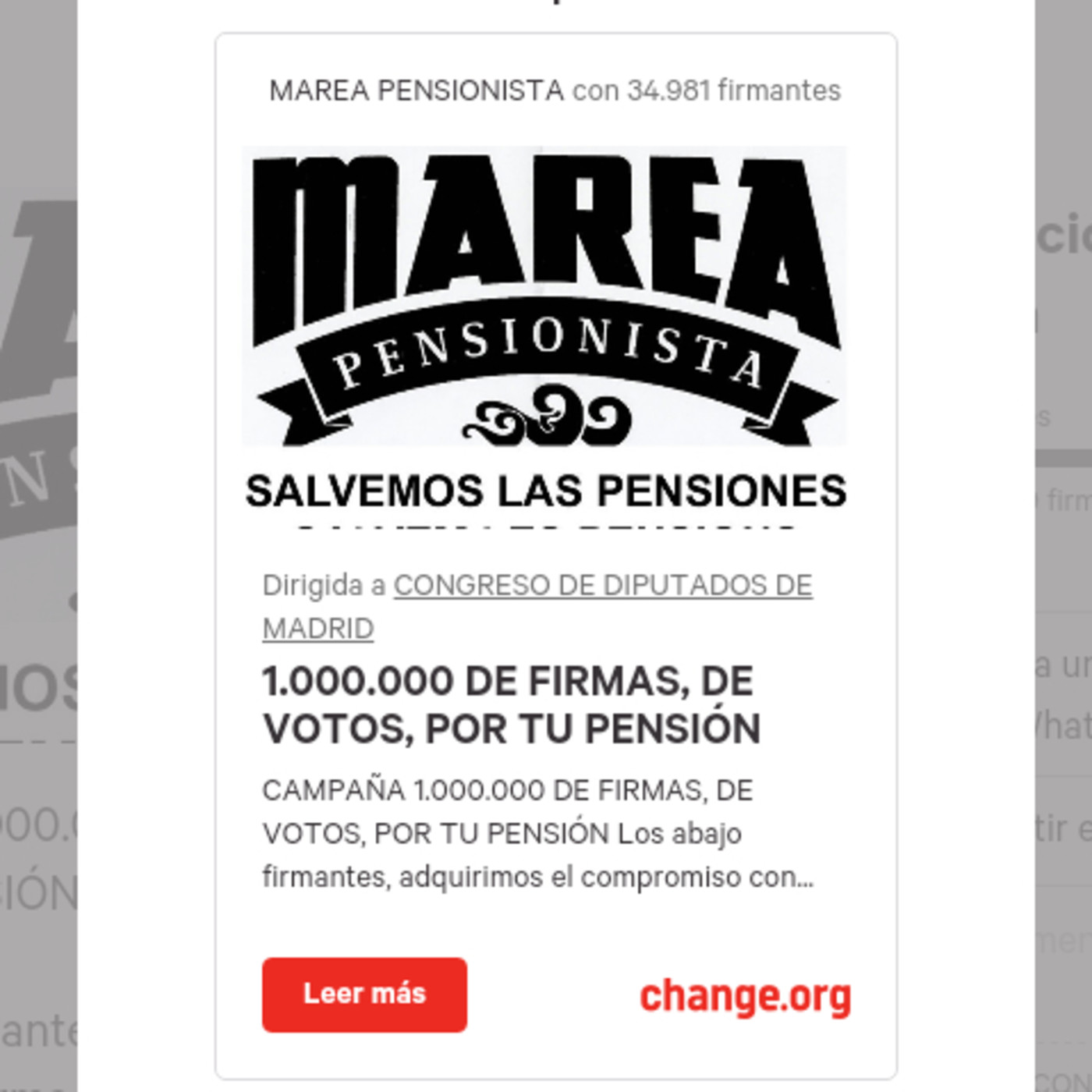The width and height of the screenshot is (1092, 1092).
Task: Open the CONGRESO DE DIPUTADOS DE MADRID link
Action: 602,586
